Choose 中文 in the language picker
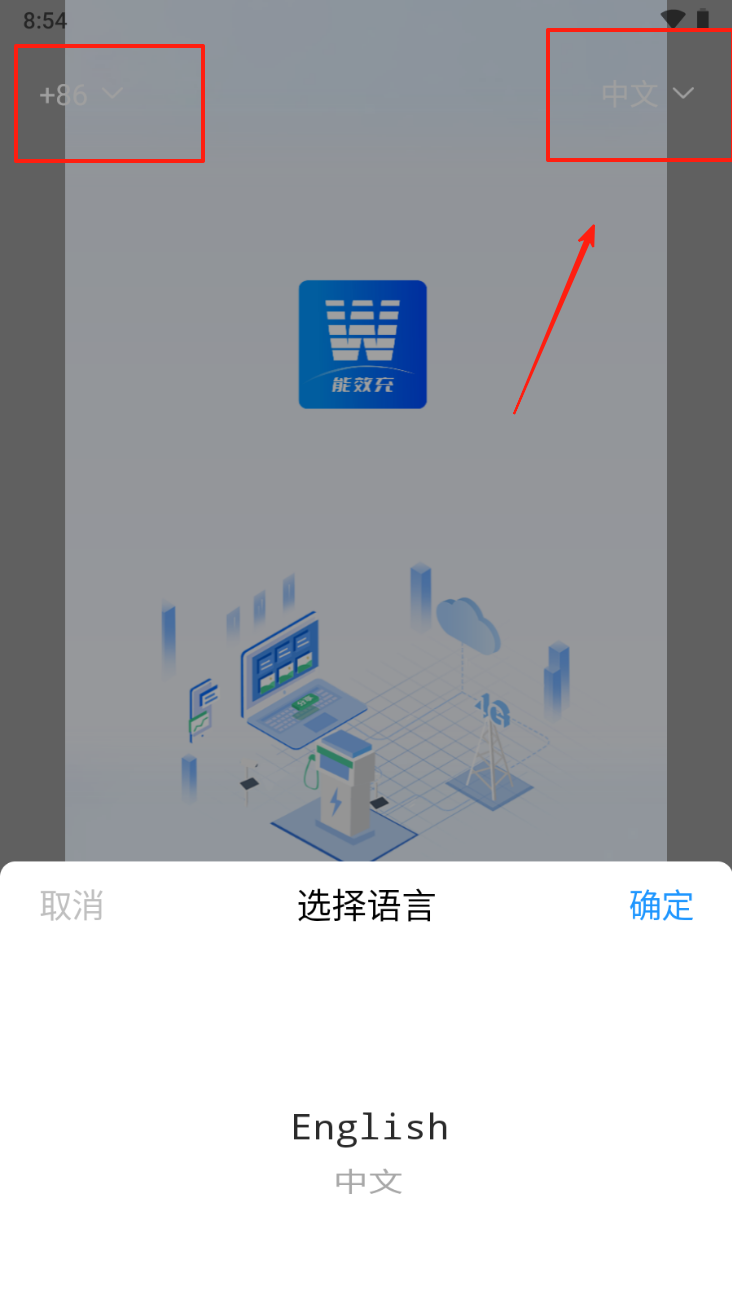Screen dimensions: 732x1304 (369, 1182)
